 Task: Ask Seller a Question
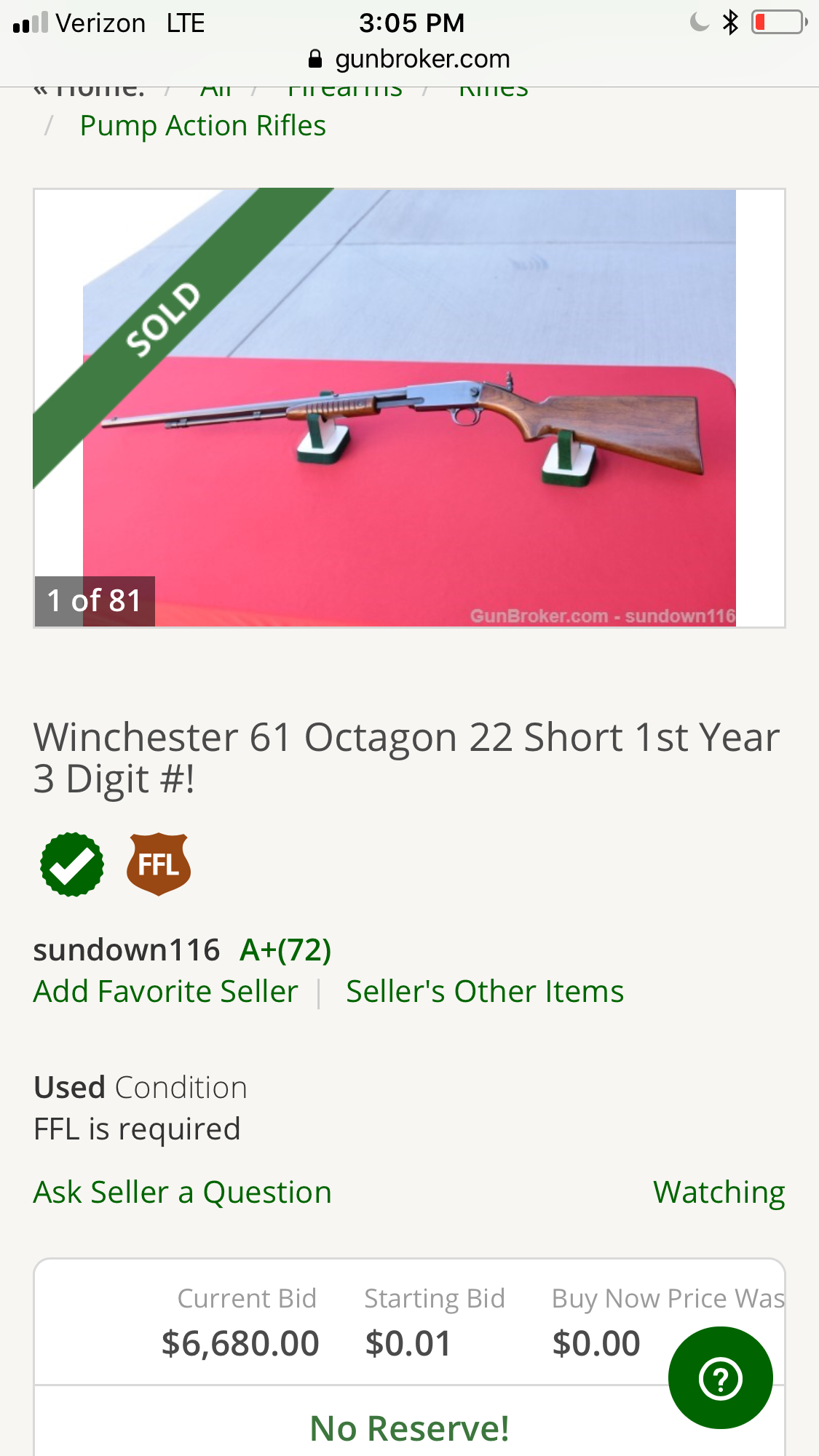183,1193
